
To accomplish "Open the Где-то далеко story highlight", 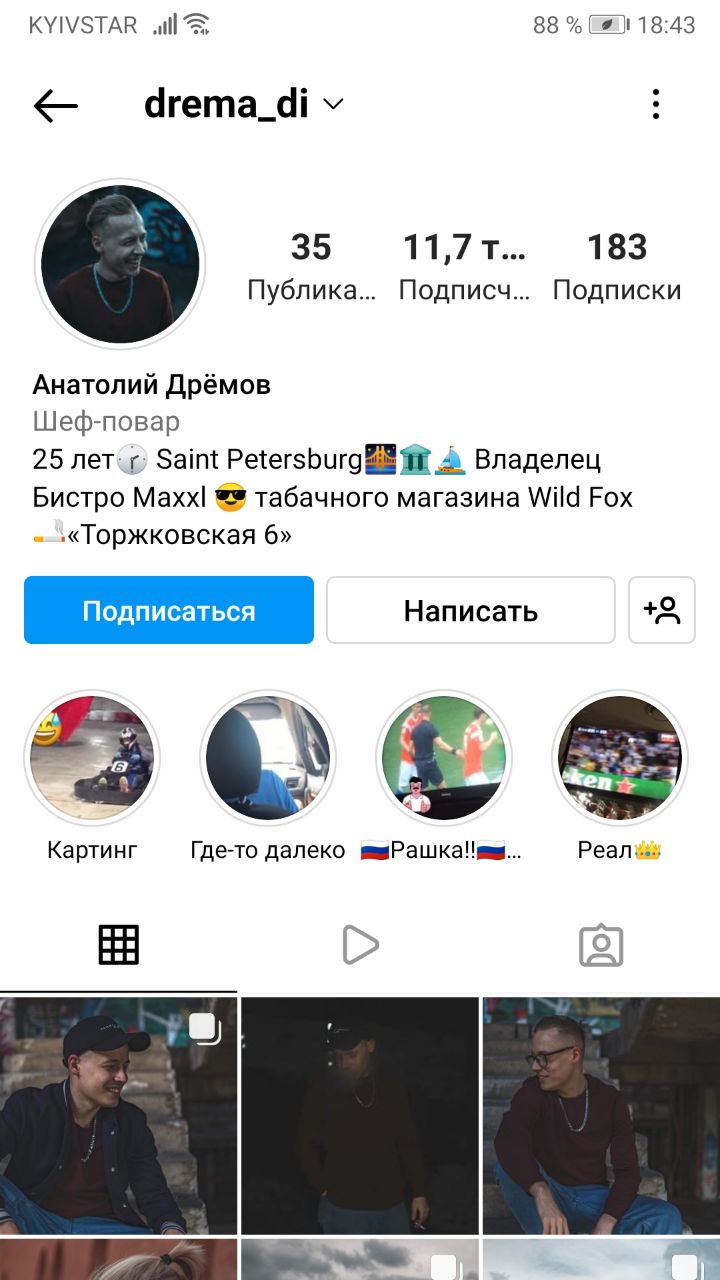I will 268,758.
